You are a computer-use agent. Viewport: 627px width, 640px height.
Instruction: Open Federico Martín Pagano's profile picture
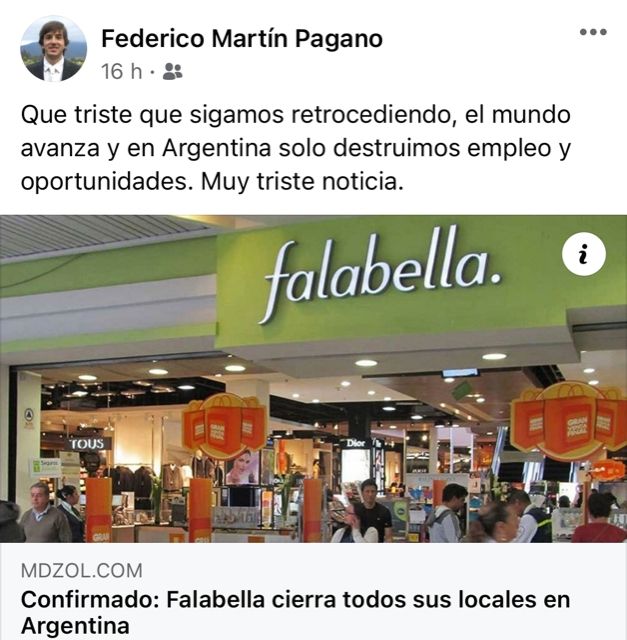pos(53,48)
